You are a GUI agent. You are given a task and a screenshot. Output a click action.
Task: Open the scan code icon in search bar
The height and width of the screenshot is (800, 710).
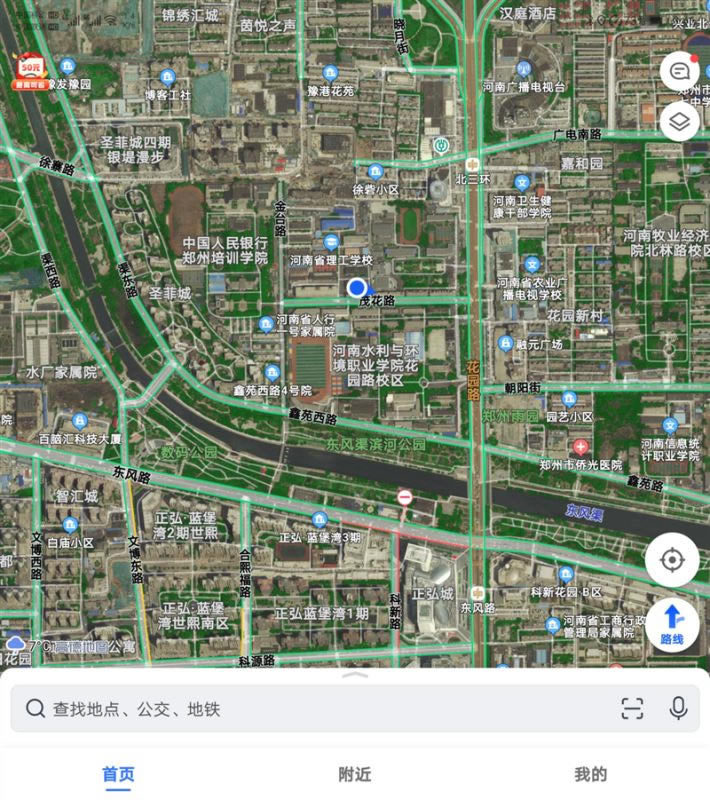[x=632, y=709]
